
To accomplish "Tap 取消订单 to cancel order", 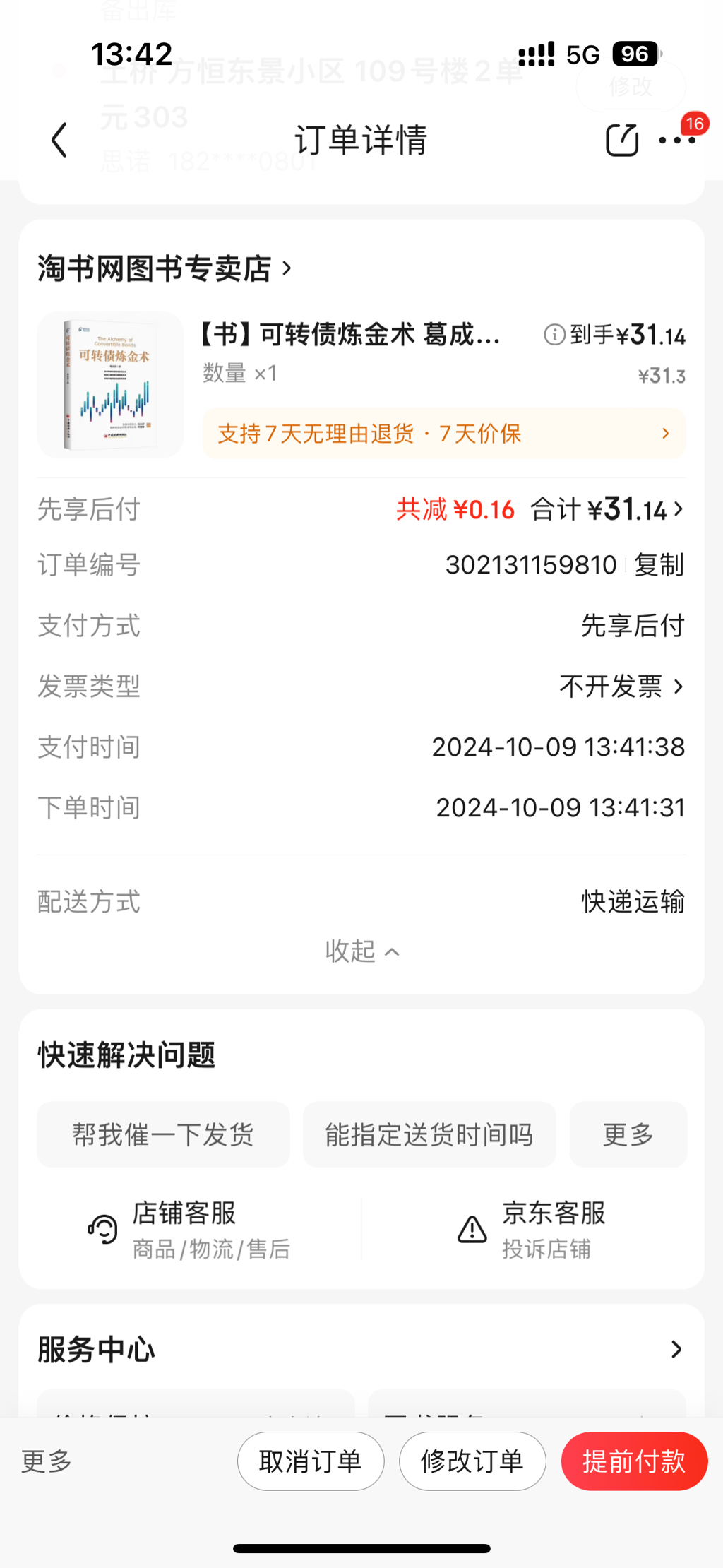I will pyautogui.click(x=311, y=1461).
